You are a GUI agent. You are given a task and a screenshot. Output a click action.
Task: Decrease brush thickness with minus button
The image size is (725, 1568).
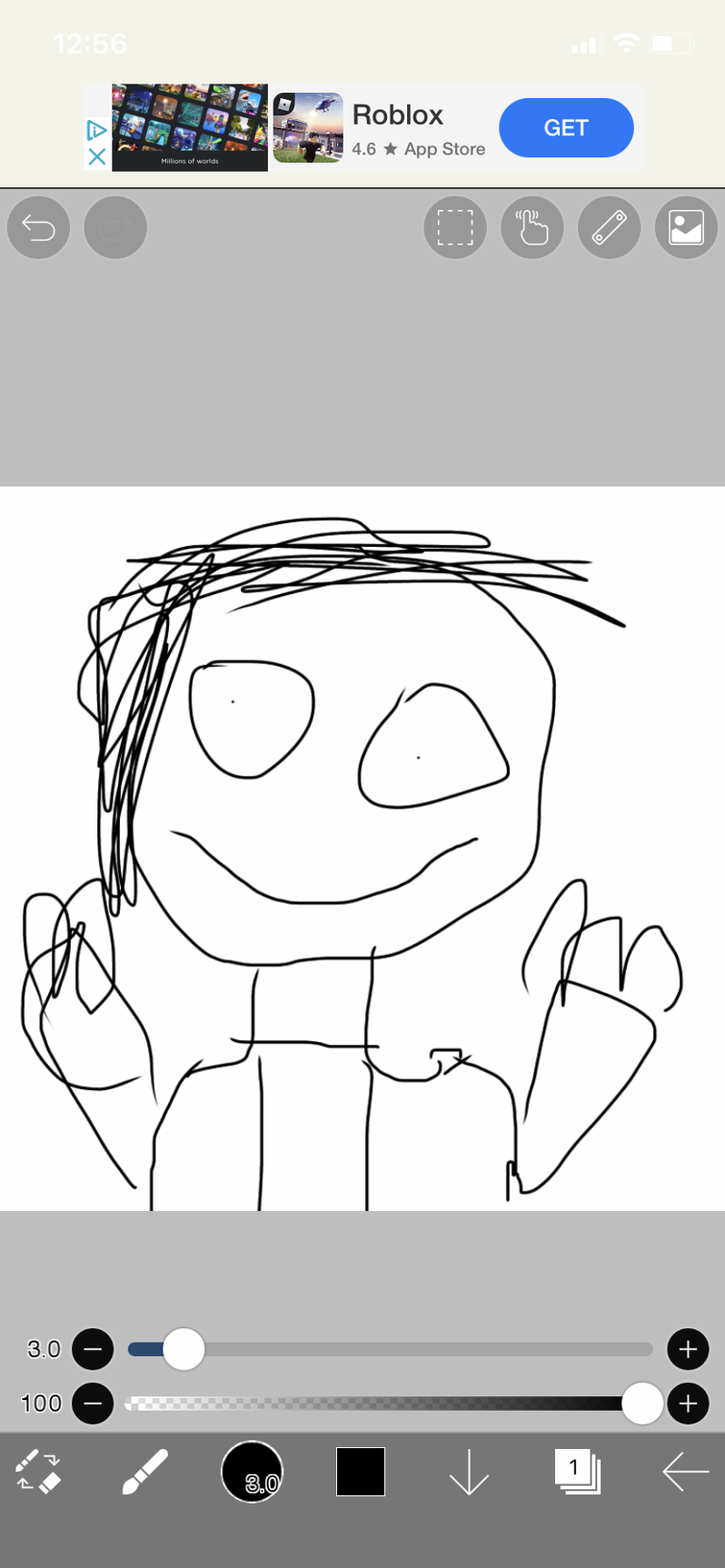(93, 1349)
